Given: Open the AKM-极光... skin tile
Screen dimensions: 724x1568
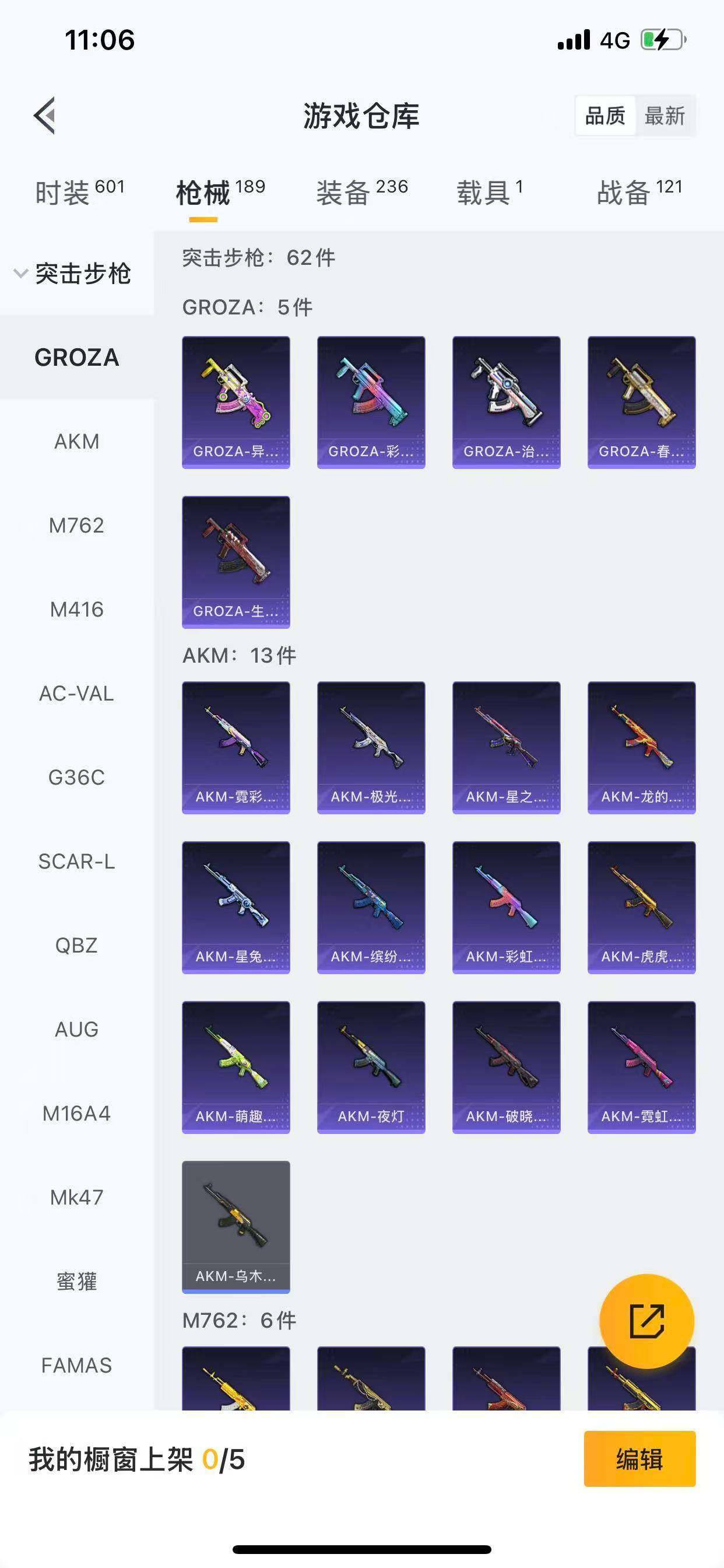Looking at the screenshot, I should pos(371,747).
